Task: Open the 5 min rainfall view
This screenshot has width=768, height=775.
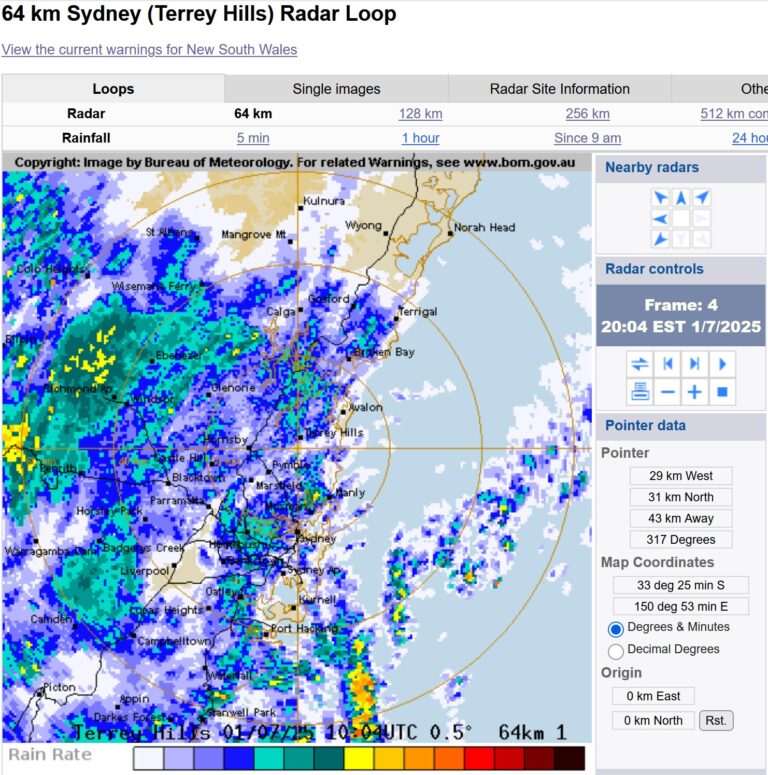Action: 253,138
